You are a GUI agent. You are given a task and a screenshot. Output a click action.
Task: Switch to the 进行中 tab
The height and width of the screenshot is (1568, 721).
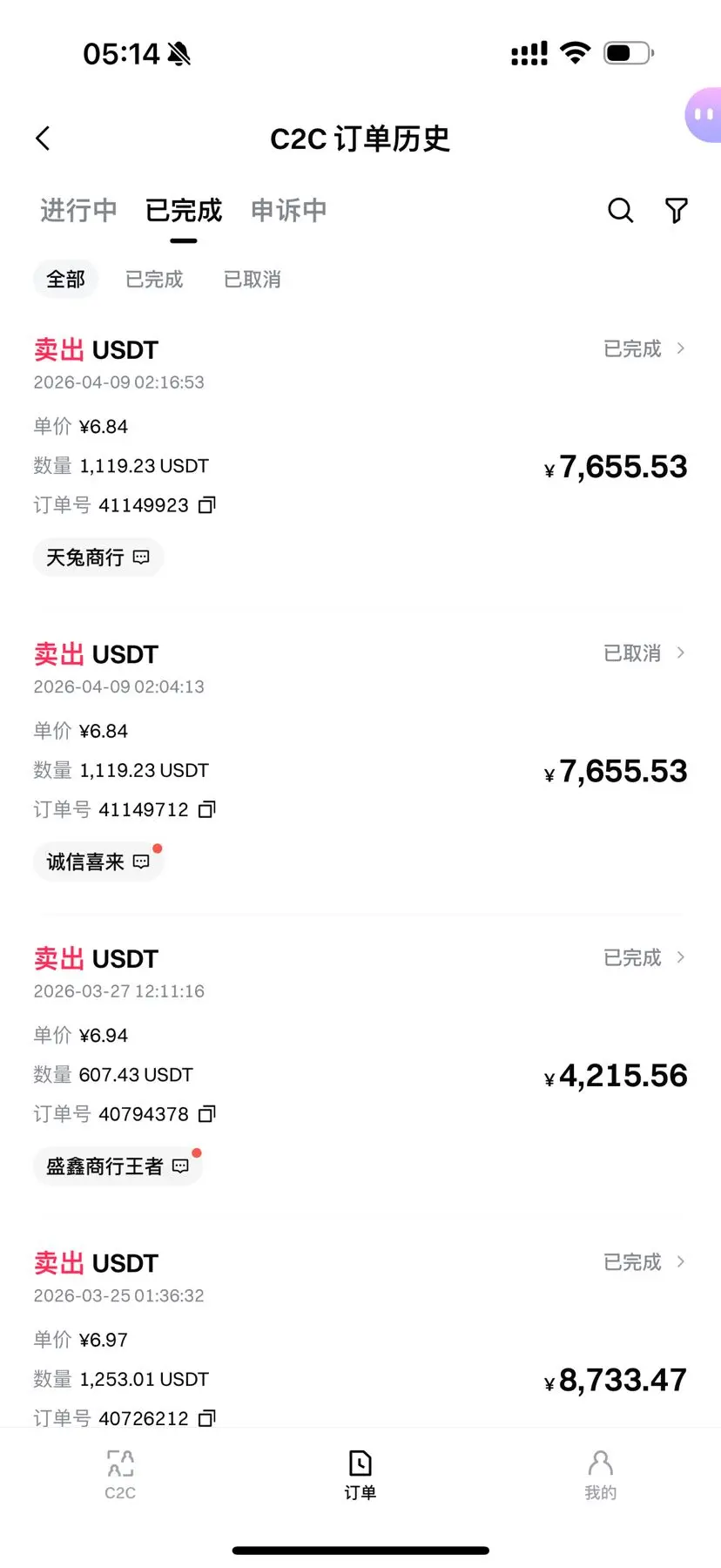(78, 210)
